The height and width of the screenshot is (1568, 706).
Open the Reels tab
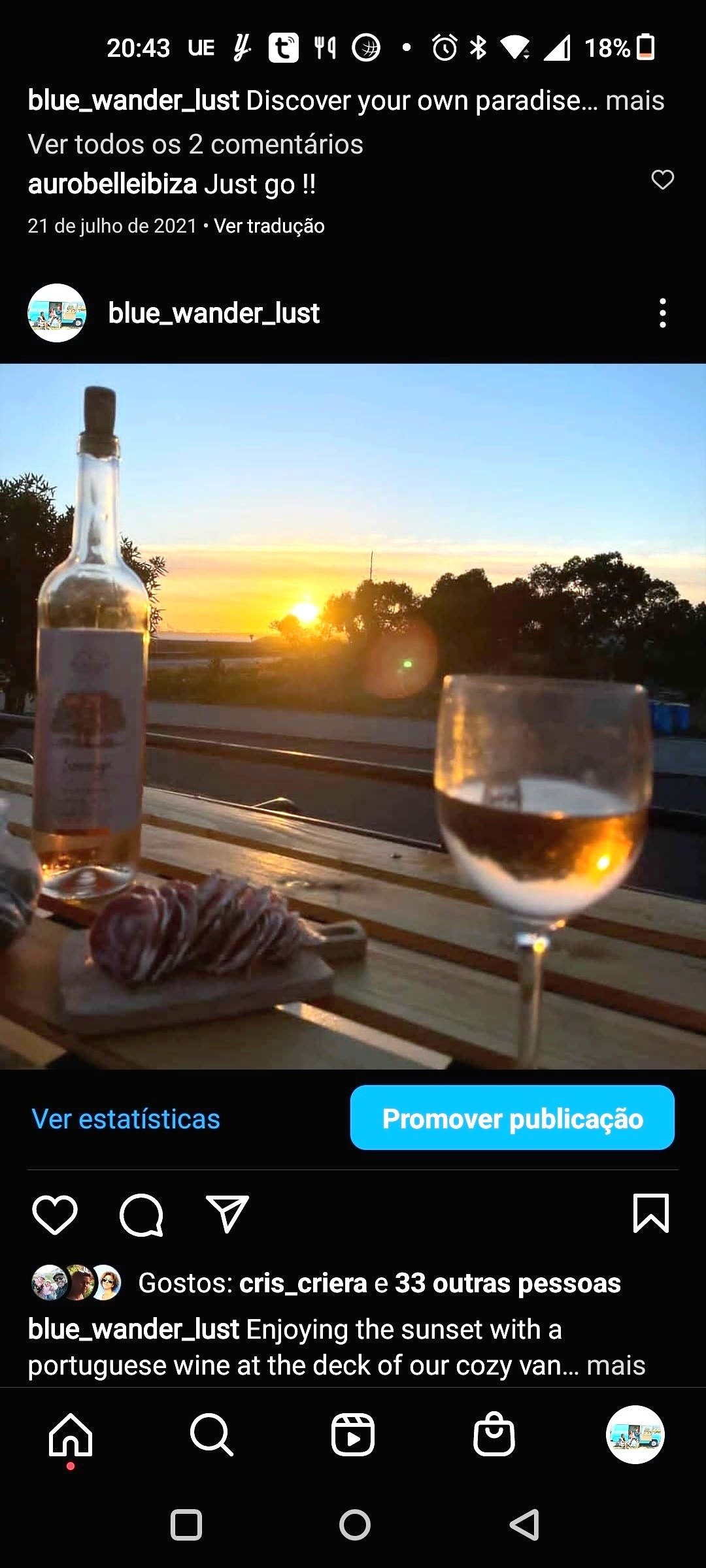point(353,1435)
